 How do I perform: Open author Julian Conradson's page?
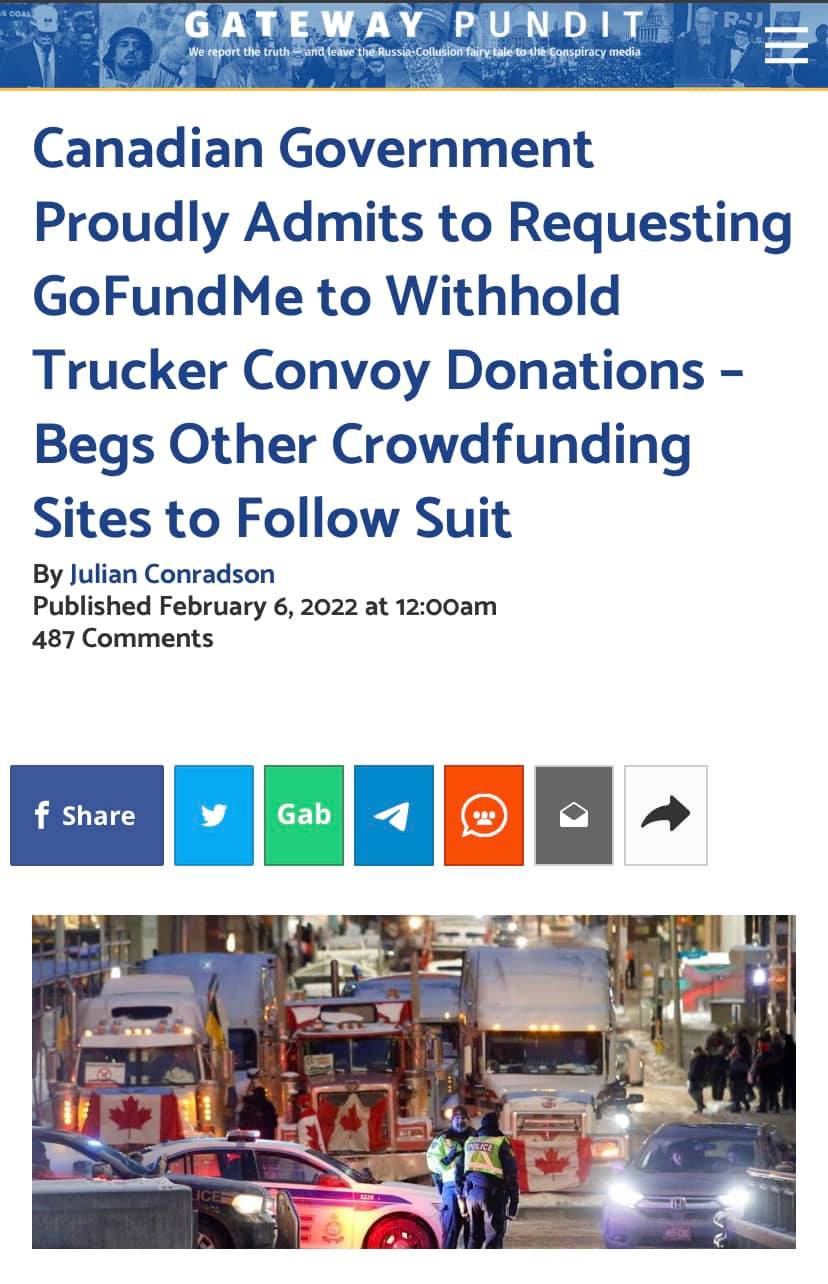pyautogui.click(x=171, y=574)
